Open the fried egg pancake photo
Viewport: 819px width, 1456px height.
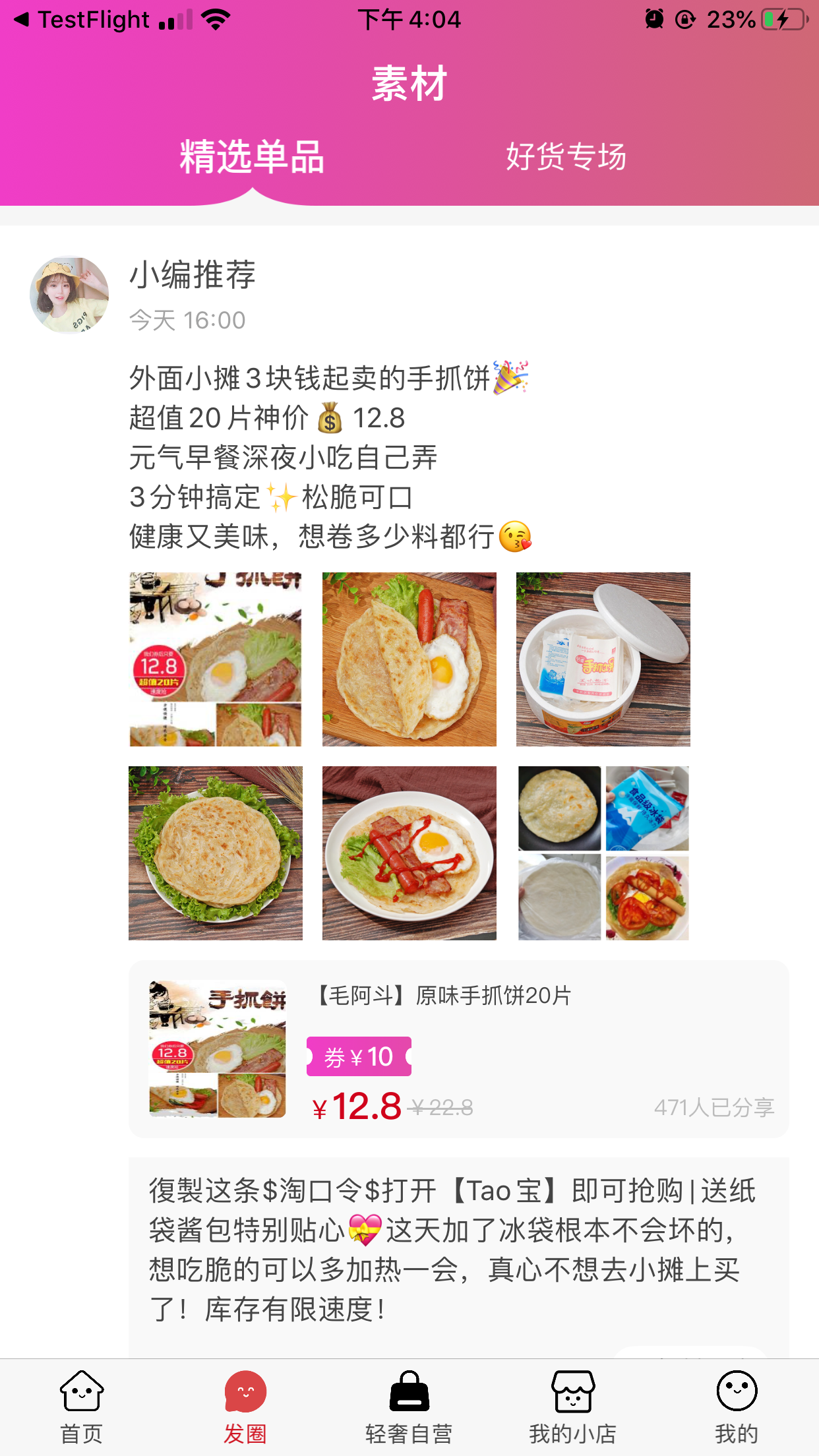point(409,657)
